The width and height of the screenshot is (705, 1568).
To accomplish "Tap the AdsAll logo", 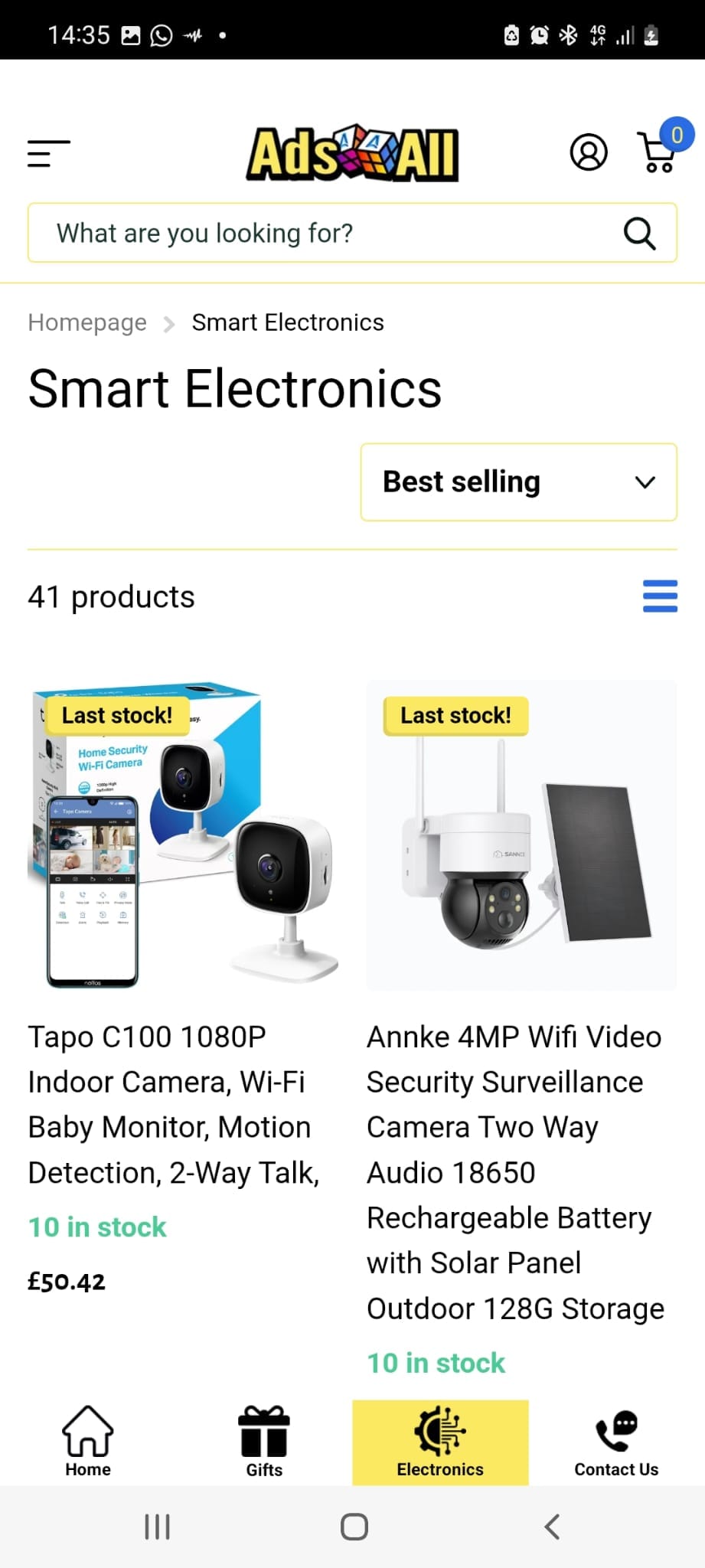I will [352, 153].
